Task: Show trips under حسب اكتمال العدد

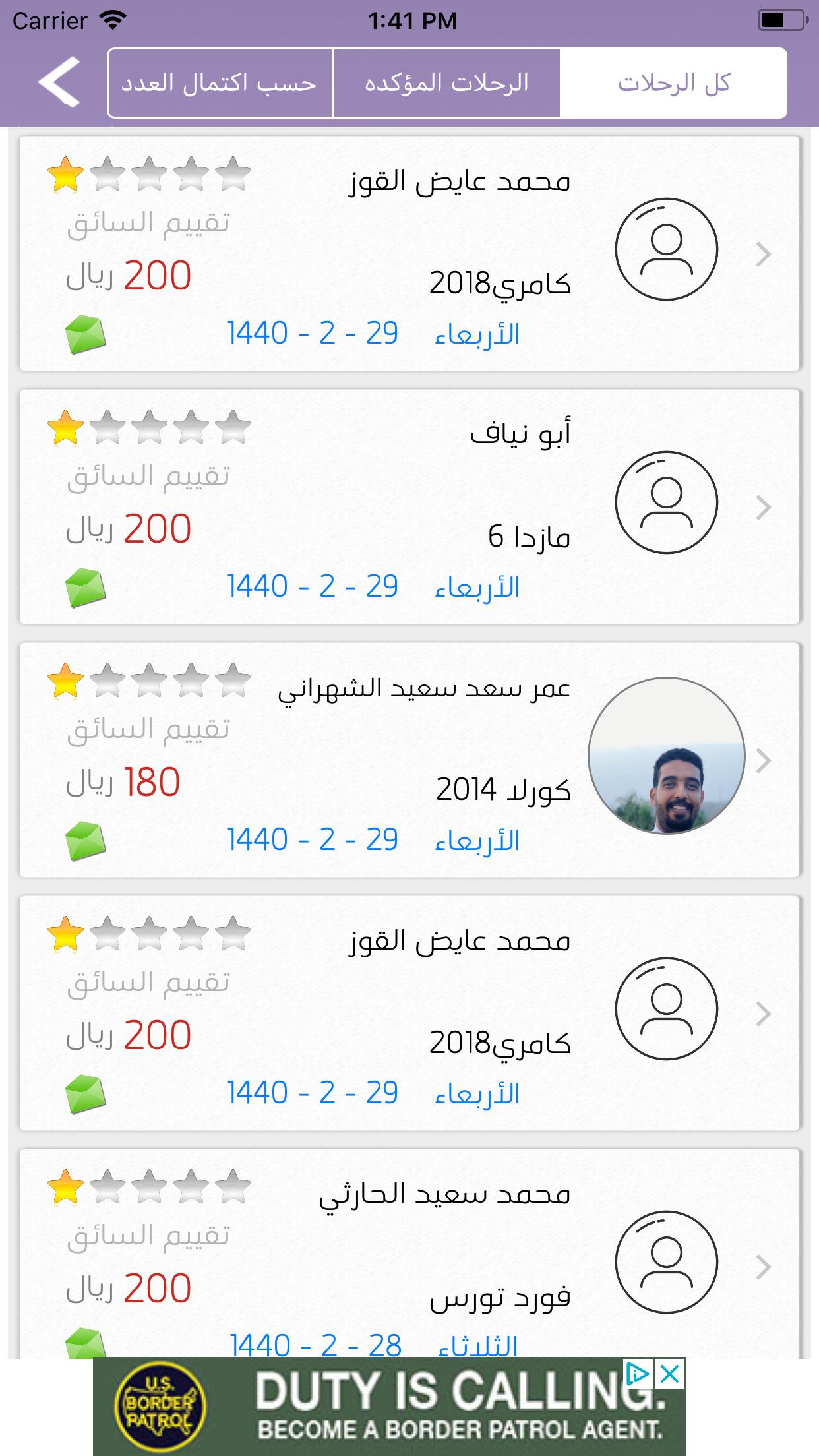Action: click(220, 83)
